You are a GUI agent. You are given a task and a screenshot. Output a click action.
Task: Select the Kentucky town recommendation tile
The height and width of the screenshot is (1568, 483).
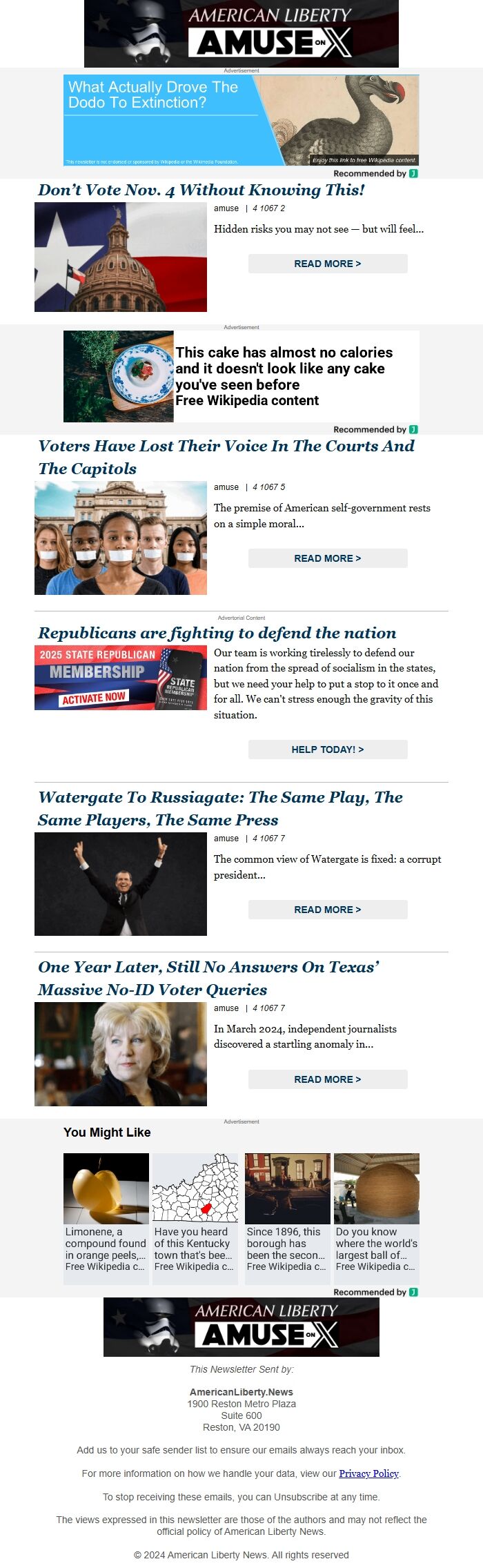point(195,1218)
